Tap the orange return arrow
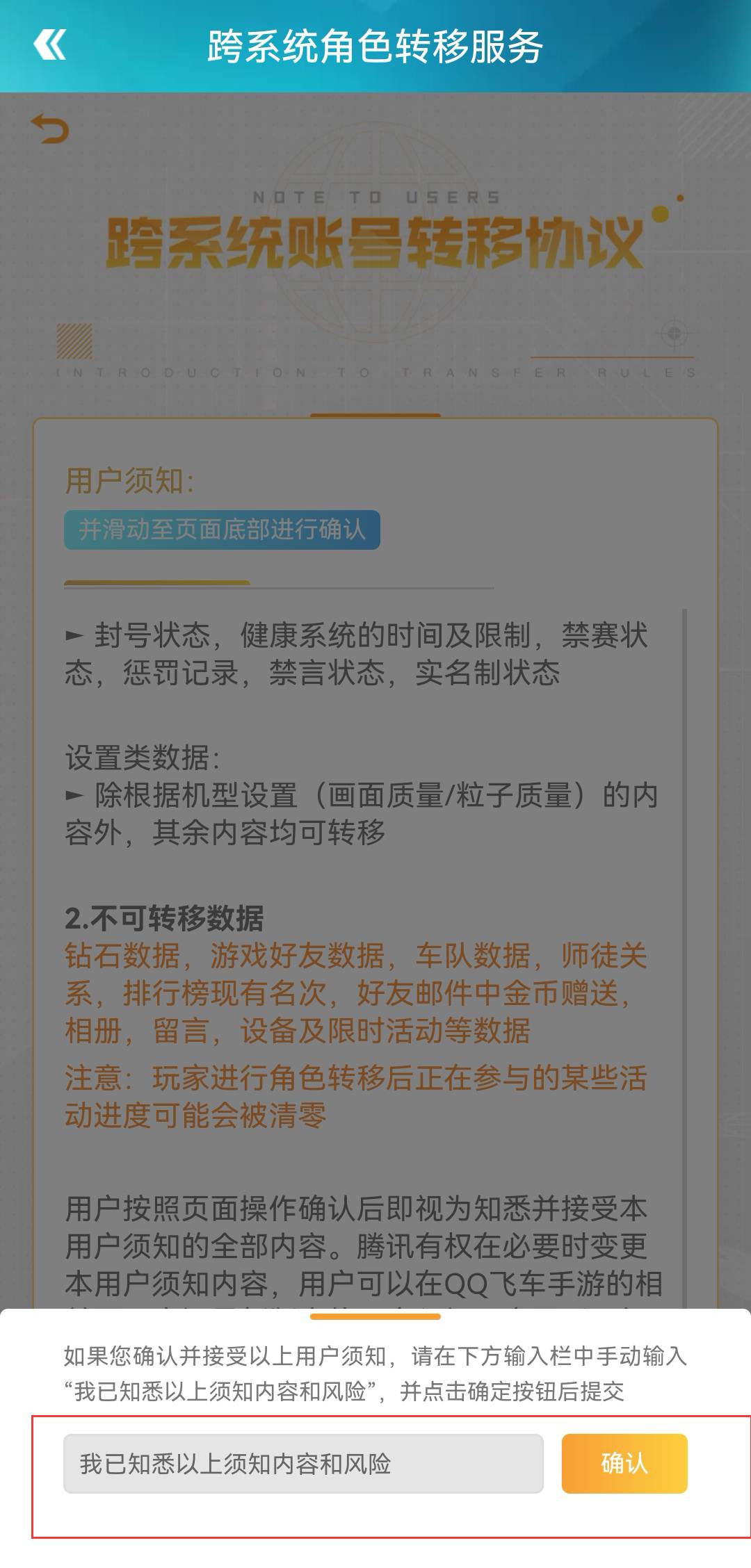This screenshot has height=1568, width=751. 50,129
